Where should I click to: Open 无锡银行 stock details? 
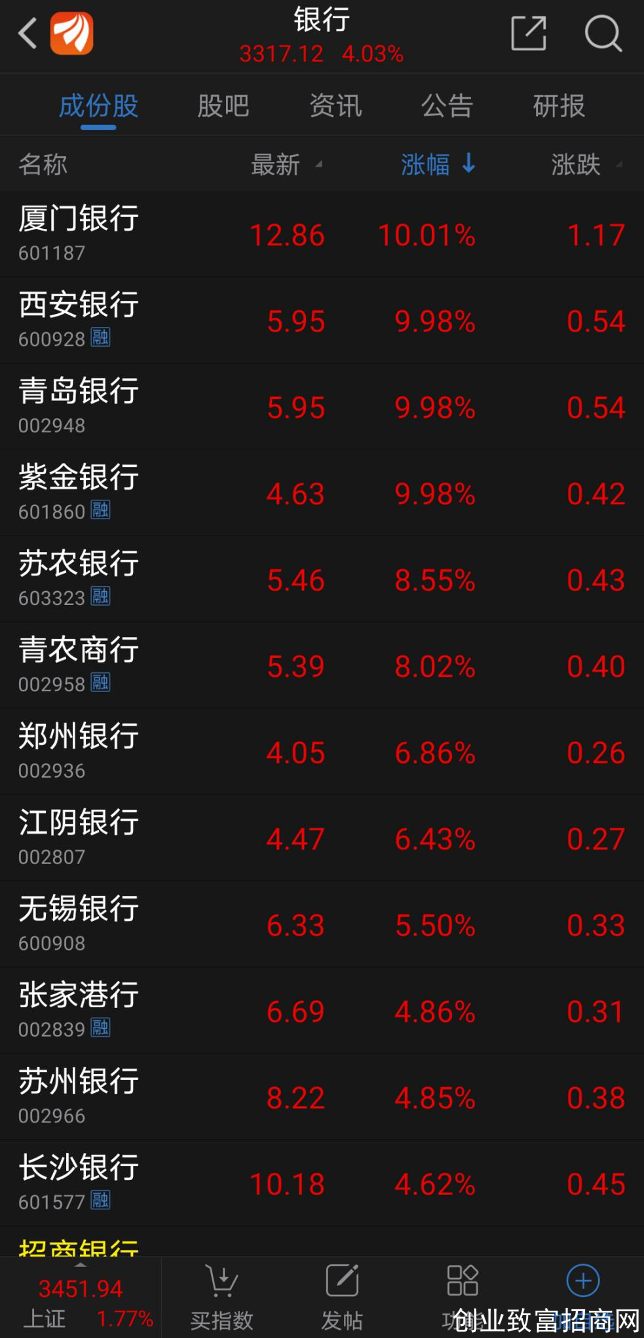[x=322, y=924]
